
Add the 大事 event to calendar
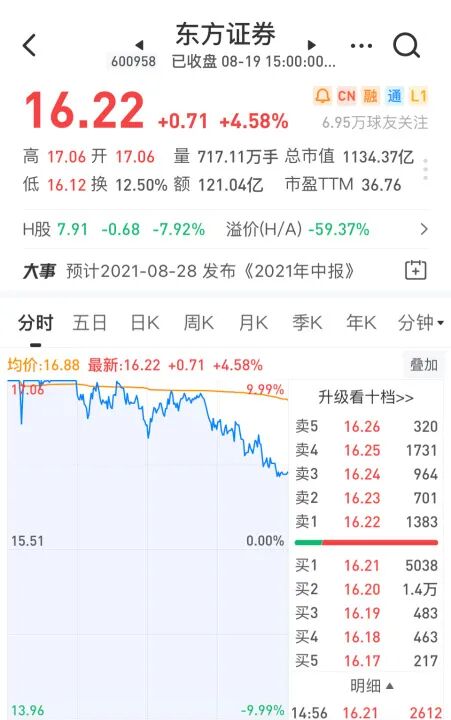416,270
